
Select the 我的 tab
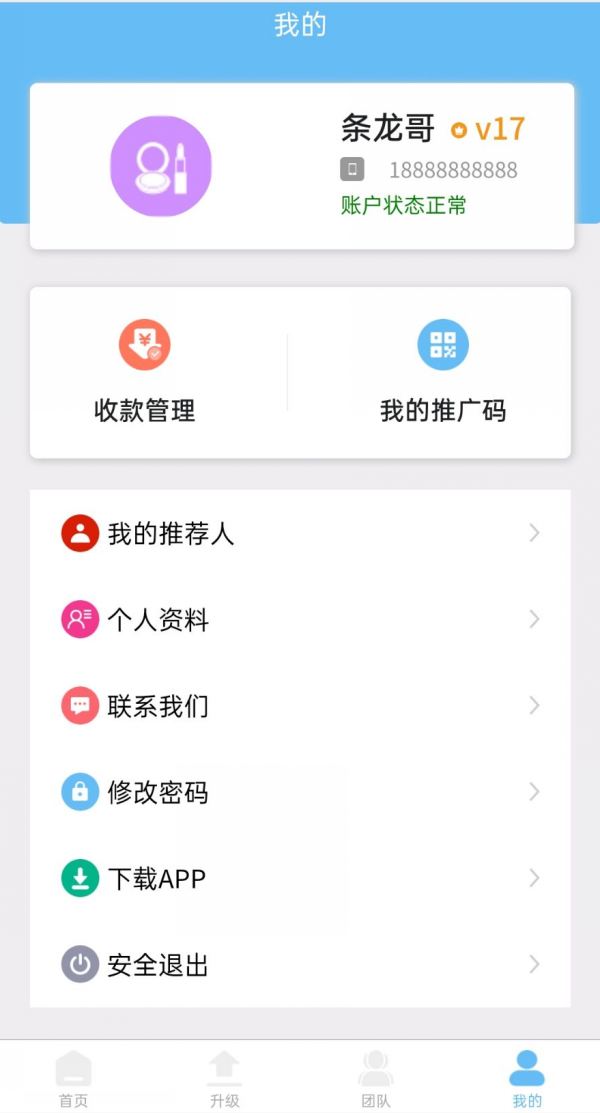click(526, 1078)
